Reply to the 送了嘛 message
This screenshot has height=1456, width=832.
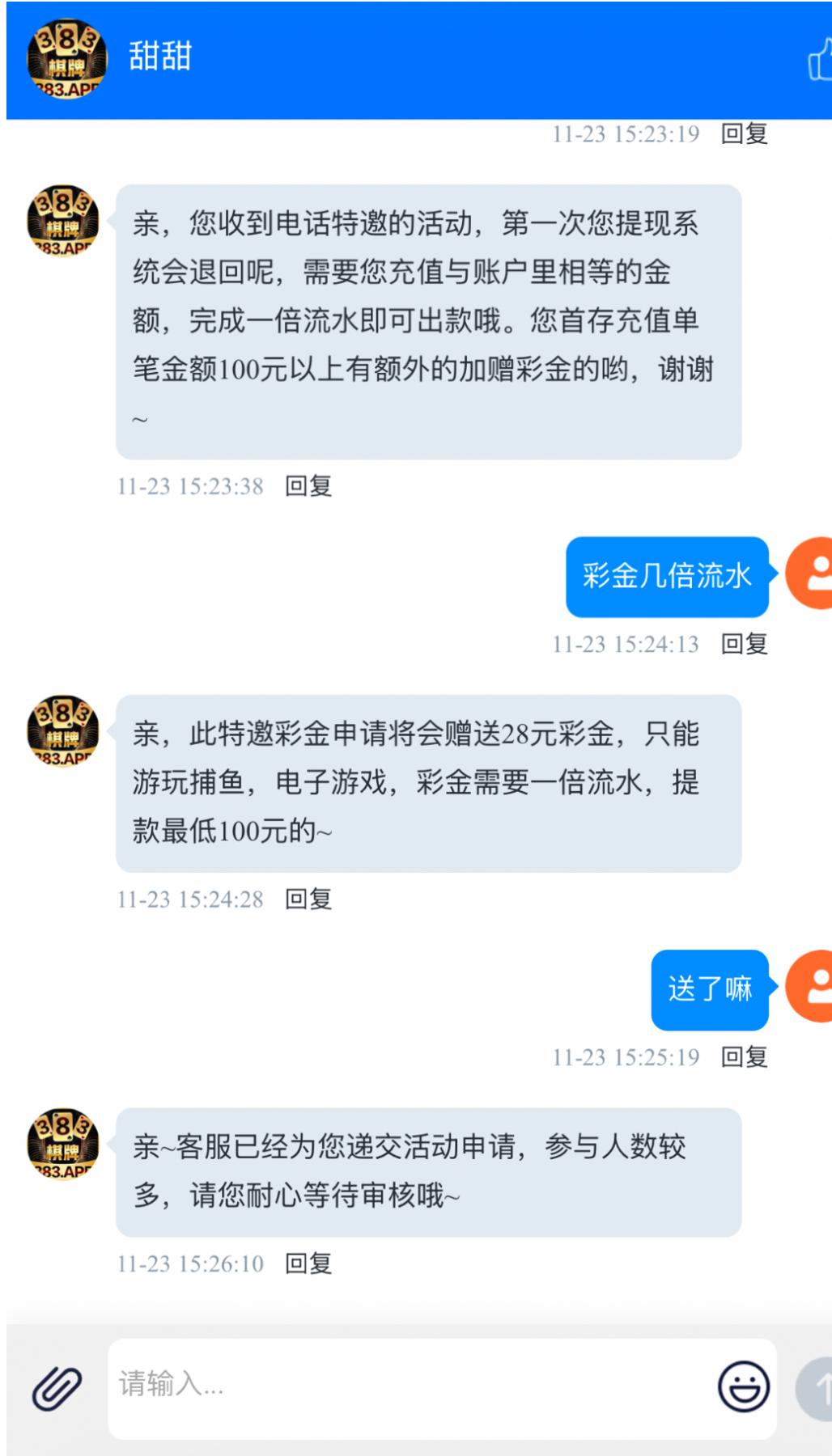[x=744, y=1057]
